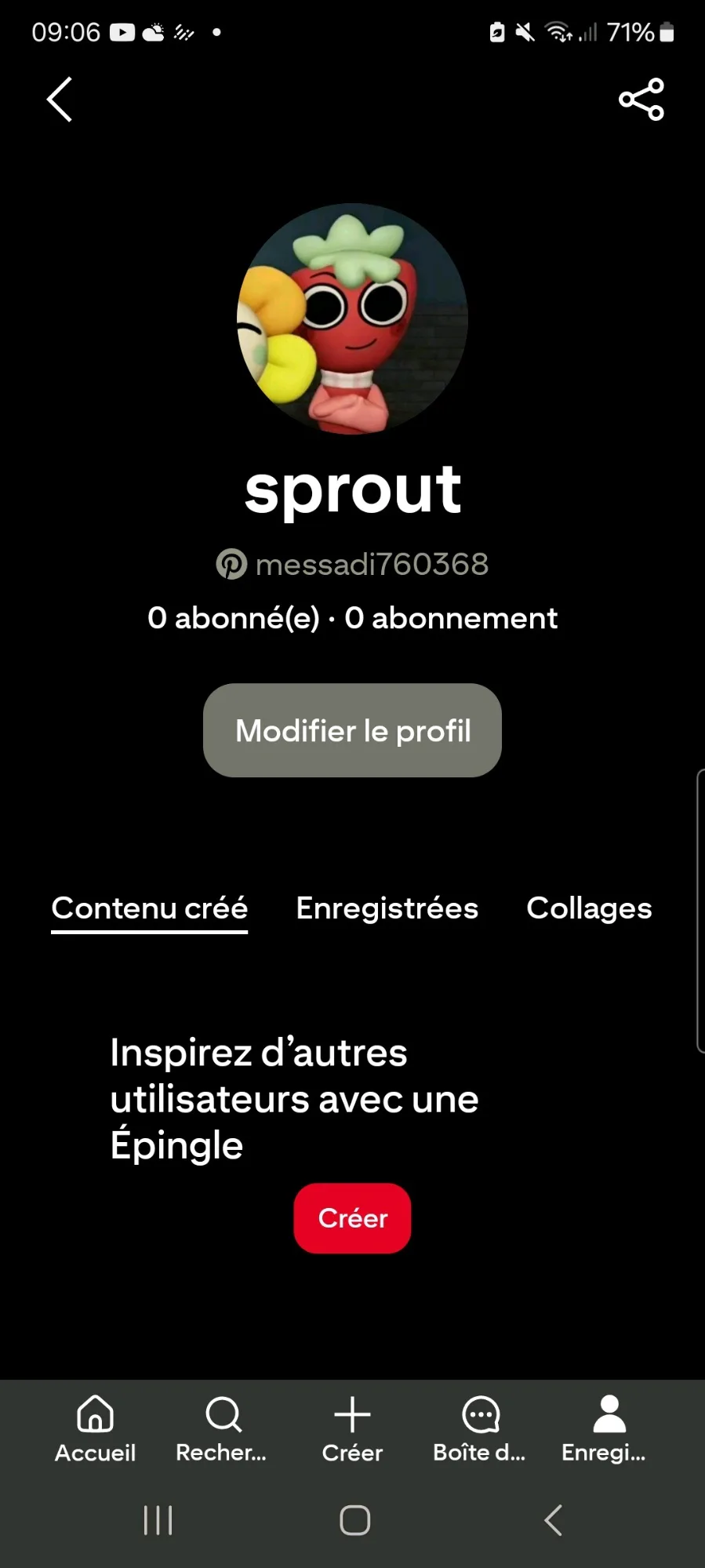Open the Recher... search tab
The height and width of the screenshot is (1568, 705).
[222, 1429]
